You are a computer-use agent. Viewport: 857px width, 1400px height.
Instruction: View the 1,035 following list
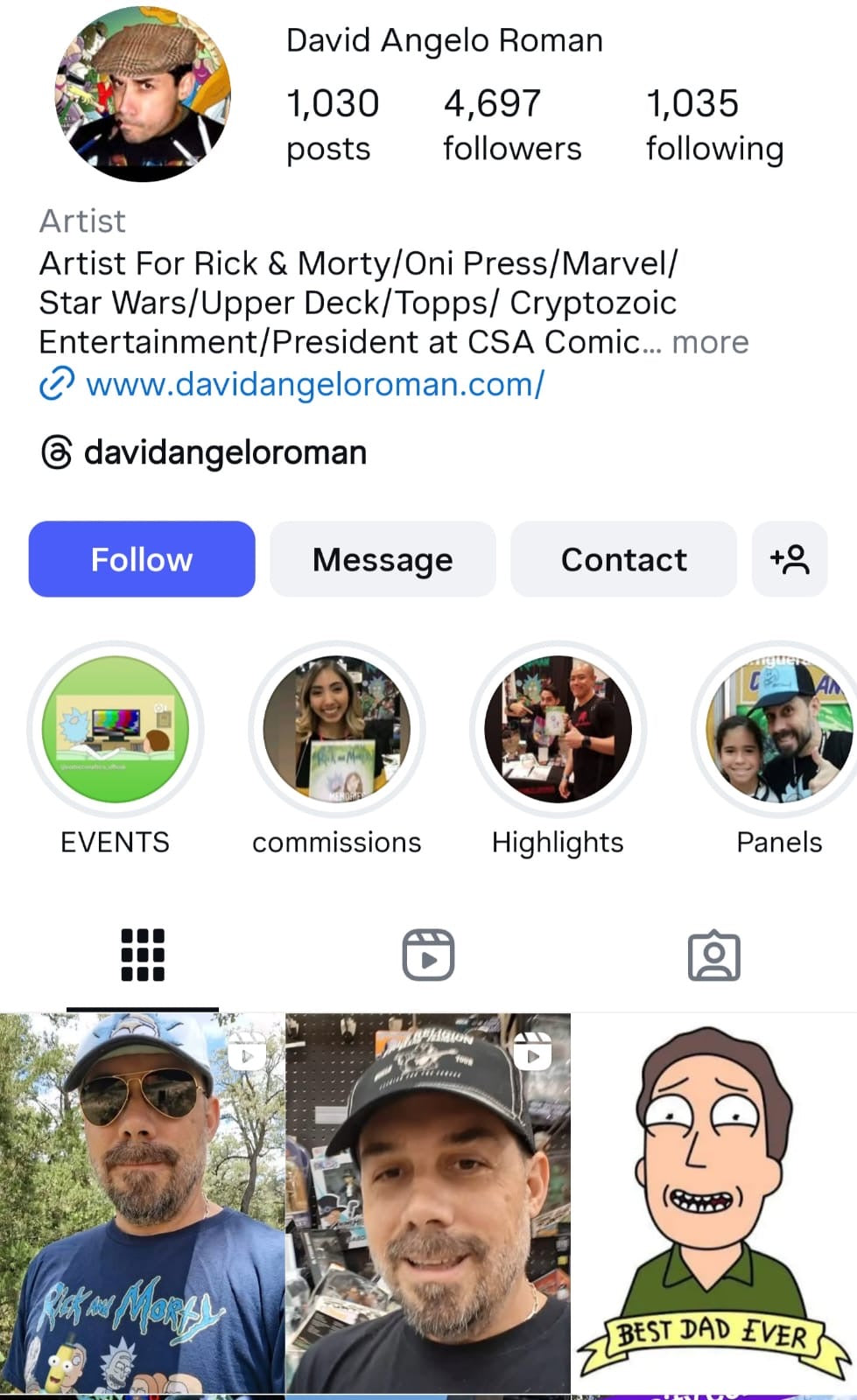point(713,125)
